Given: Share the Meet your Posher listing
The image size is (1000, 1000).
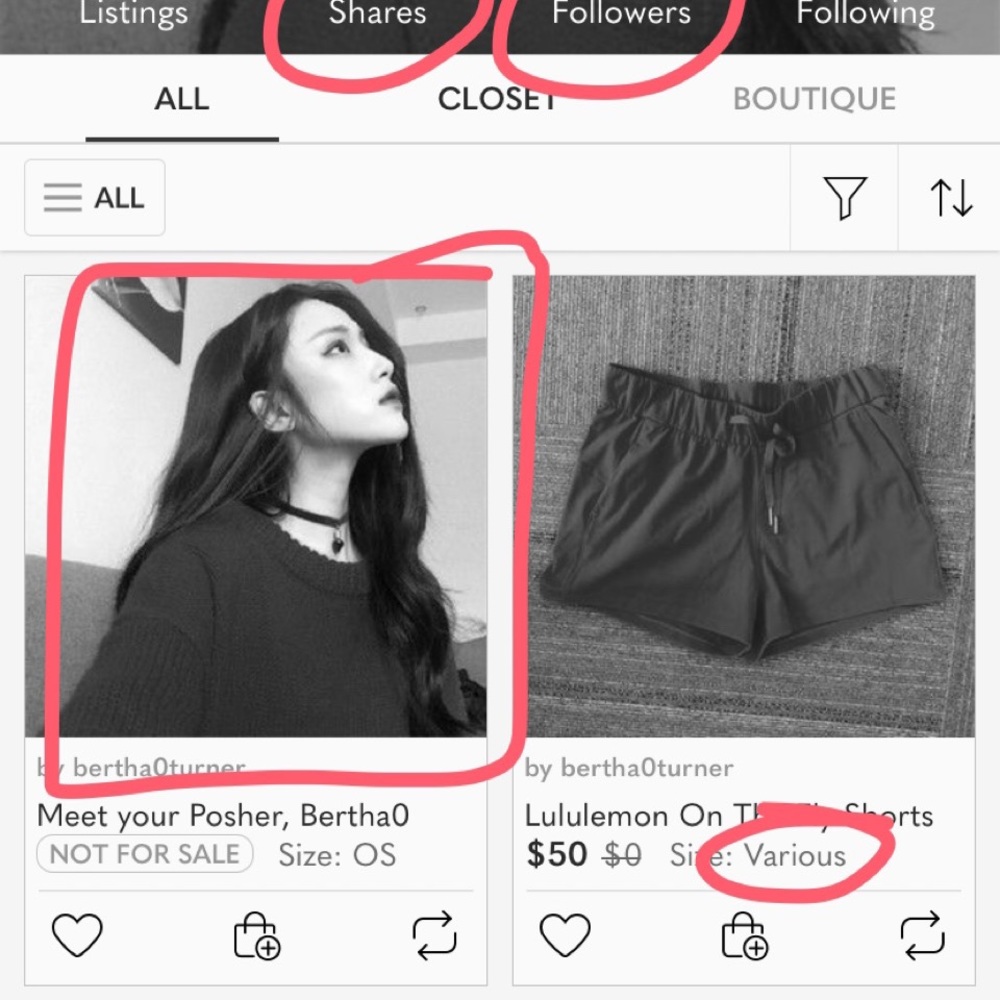Looking at the screenshot, I should pyautogui.click(x=435, y=936).
